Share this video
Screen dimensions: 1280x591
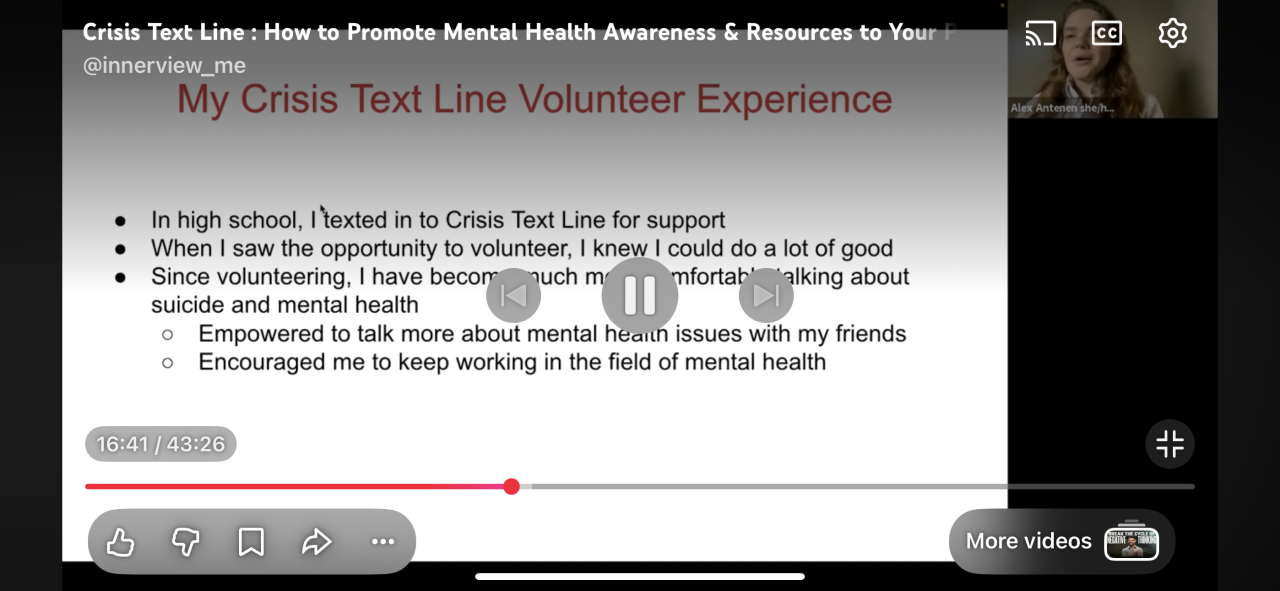pyautogui.click(x=317, y=542)
